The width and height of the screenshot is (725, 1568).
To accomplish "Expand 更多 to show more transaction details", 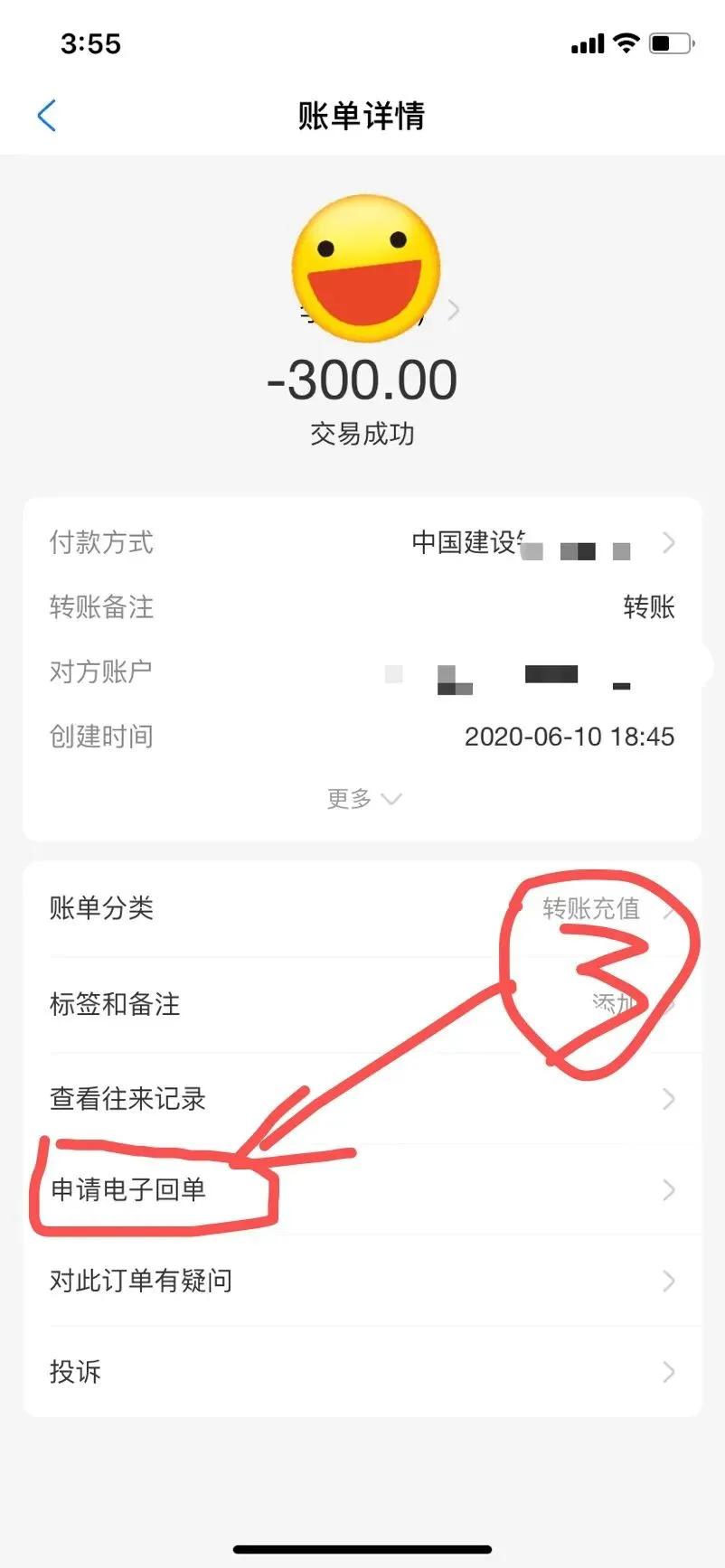I will 364,797.
